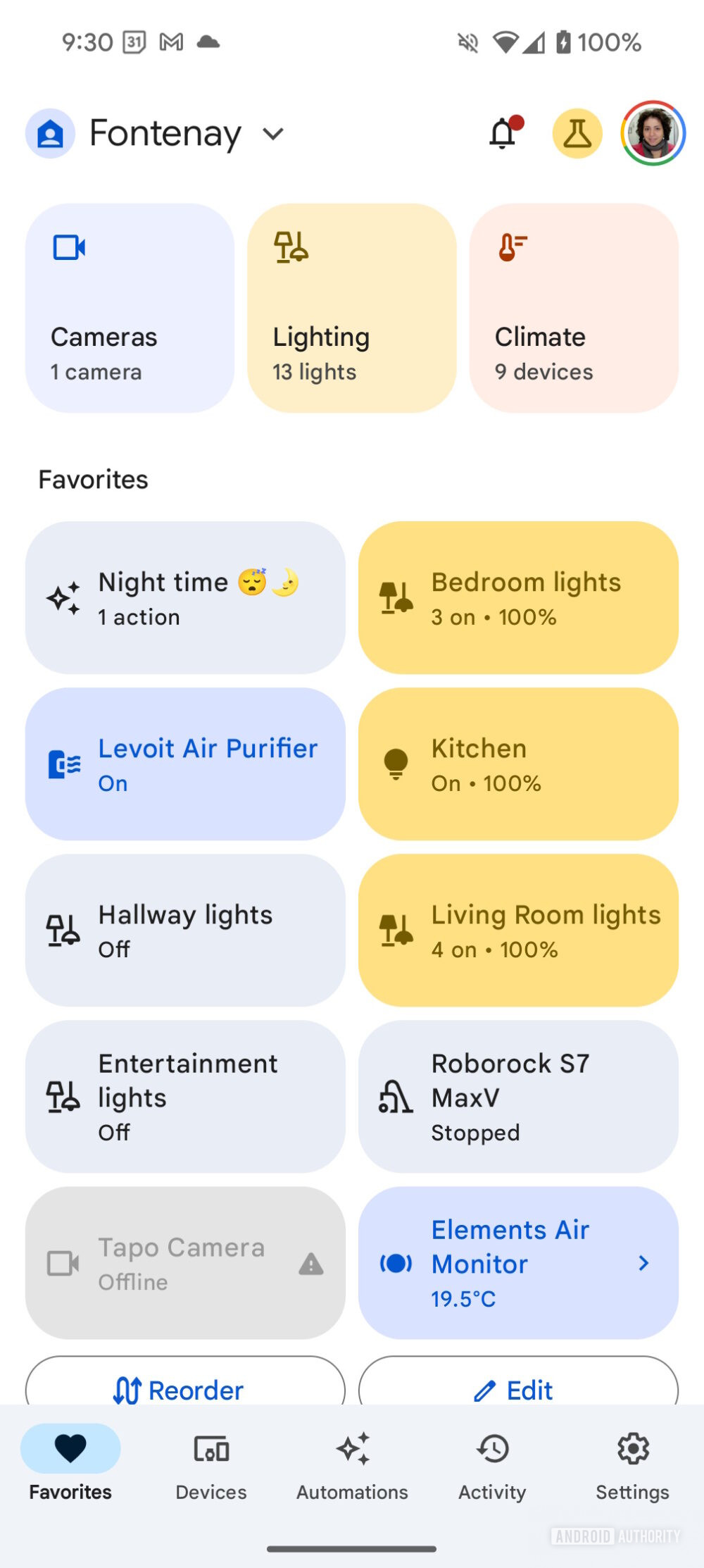
Task: Select the camera icon on Cameras tile
Action: pyautogui.click(x=69, y=248)
